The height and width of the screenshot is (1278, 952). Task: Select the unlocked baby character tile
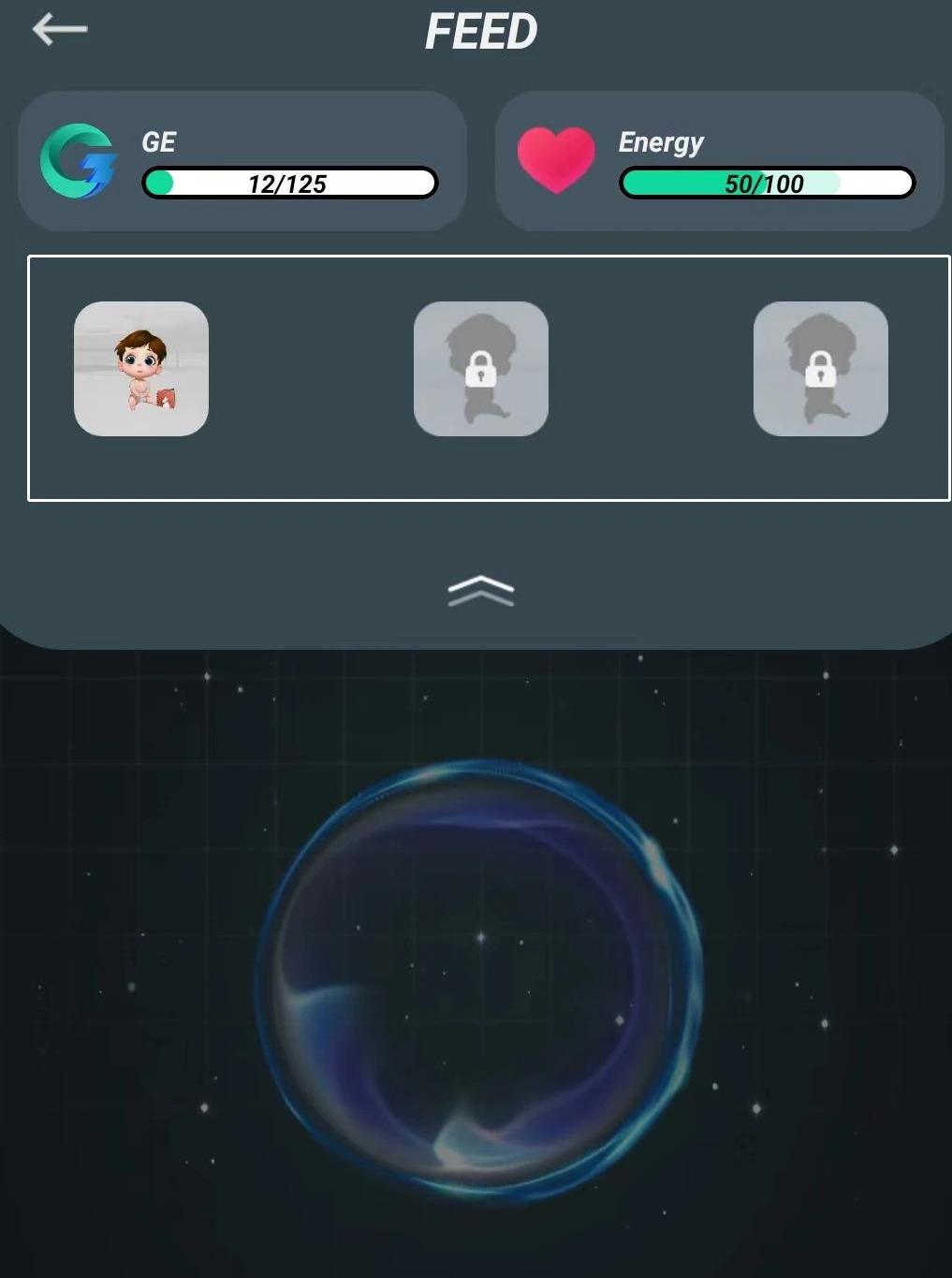pyautogui.click(x=141, y=369)
